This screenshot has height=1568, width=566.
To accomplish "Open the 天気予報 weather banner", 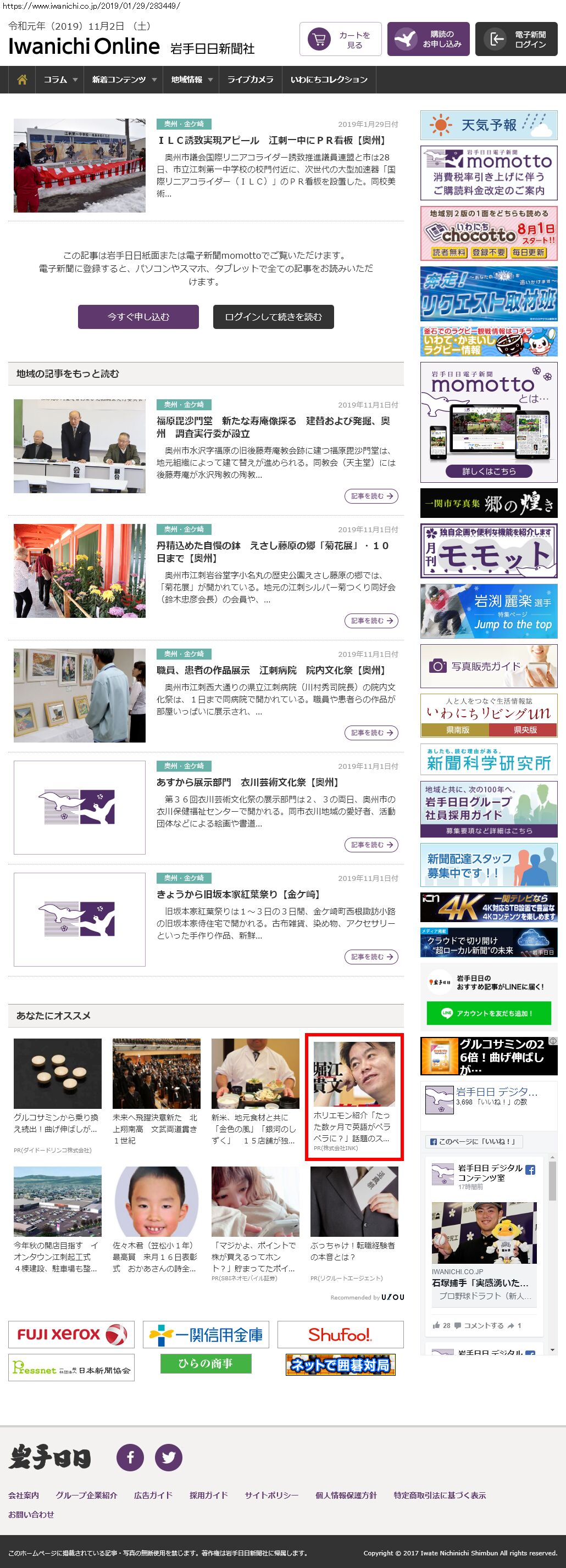I will [x=489, y=125].
